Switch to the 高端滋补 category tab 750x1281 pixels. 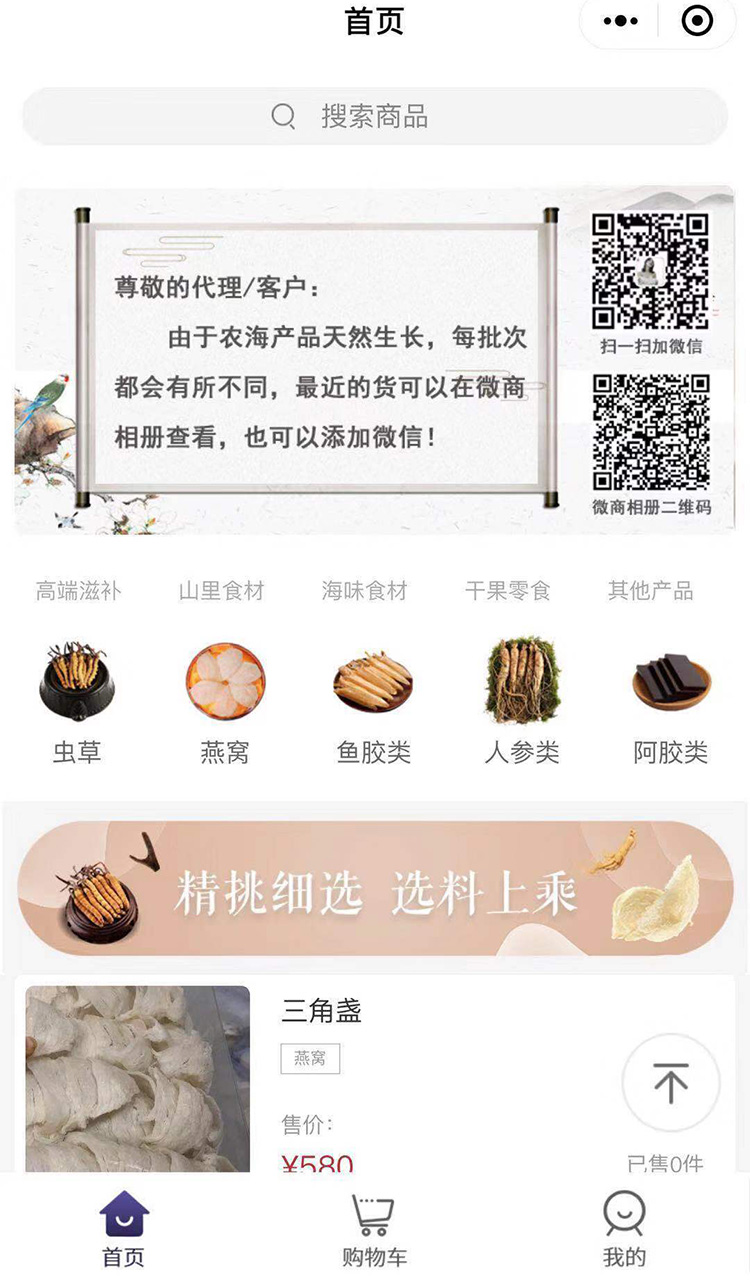click(x=78, y=591)
